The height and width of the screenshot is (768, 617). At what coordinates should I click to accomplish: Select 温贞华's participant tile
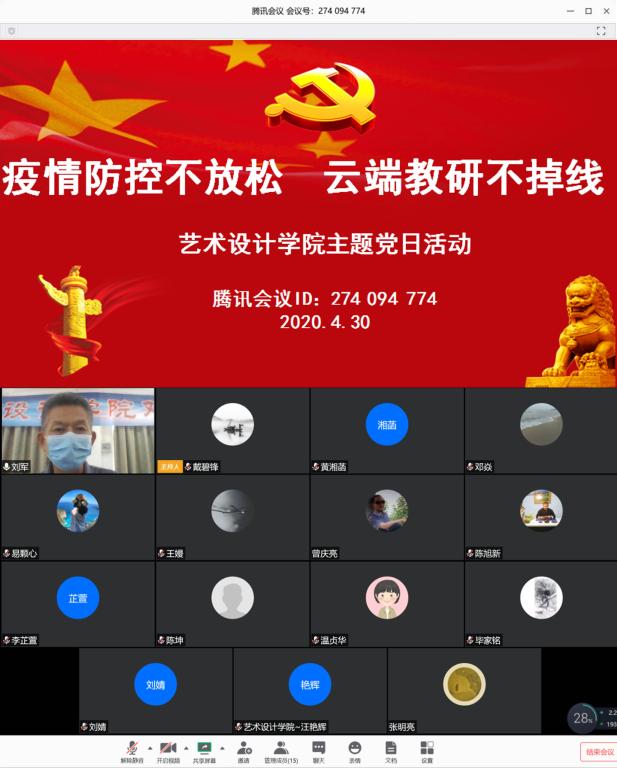pos(386,603)
